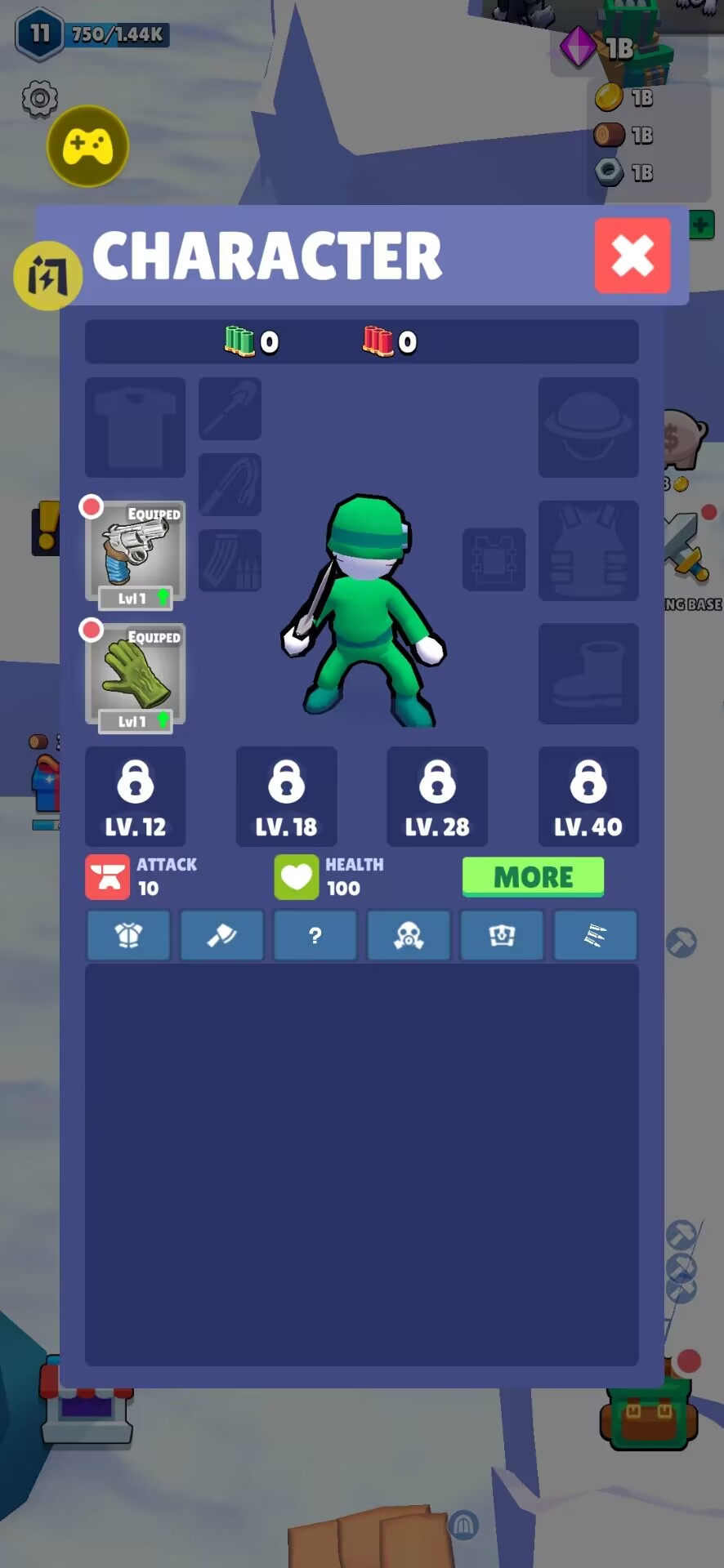Switch to the ammo bullets tab
The image size is (724, 1568).
(595, 935)
